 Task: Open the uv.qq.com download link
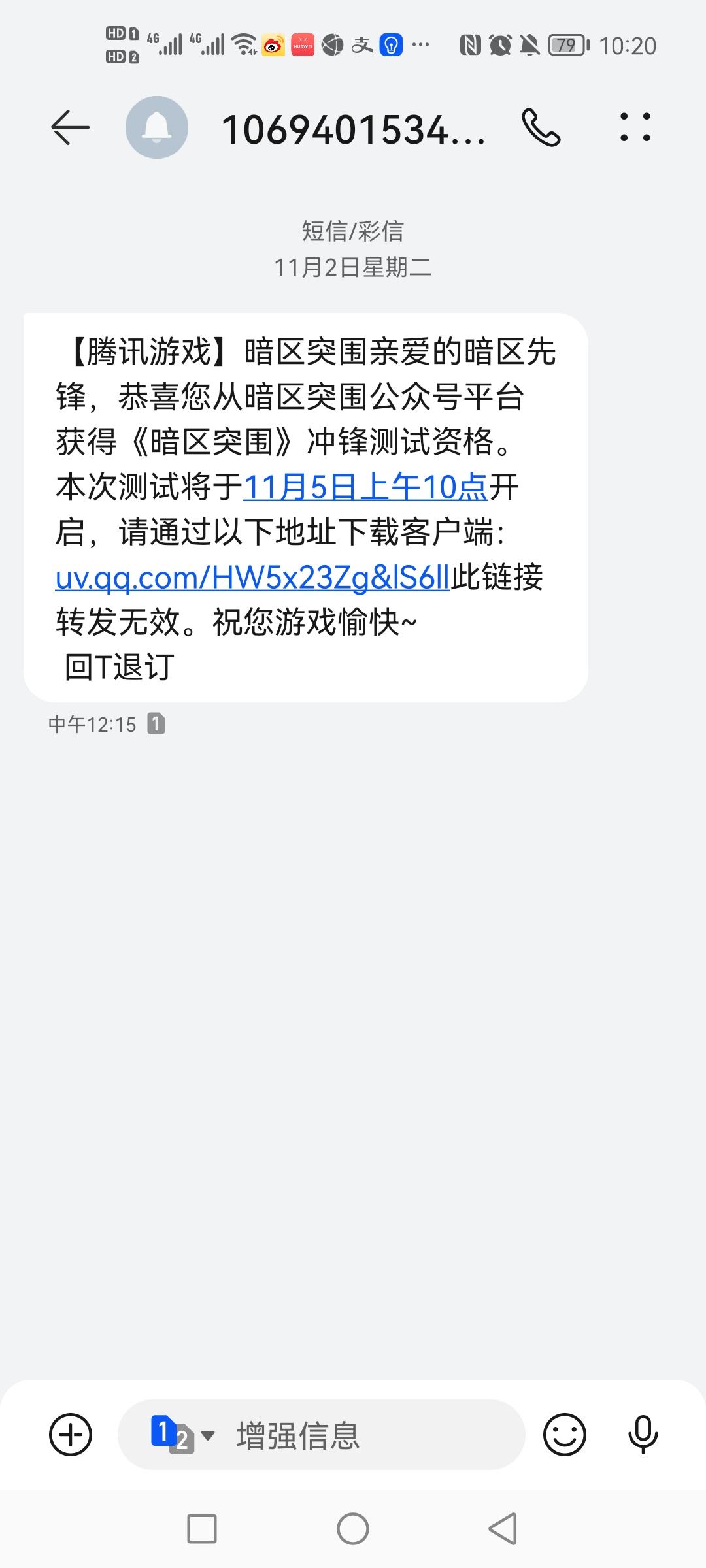252,578
